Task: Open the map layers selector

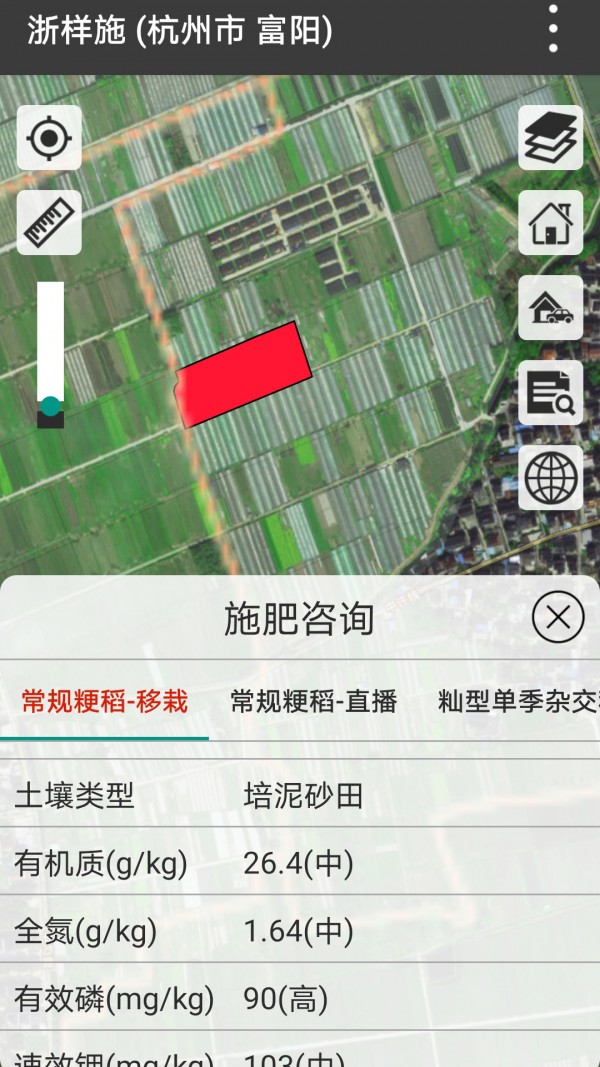Action: pyautogui.click(x=551, y=137)
